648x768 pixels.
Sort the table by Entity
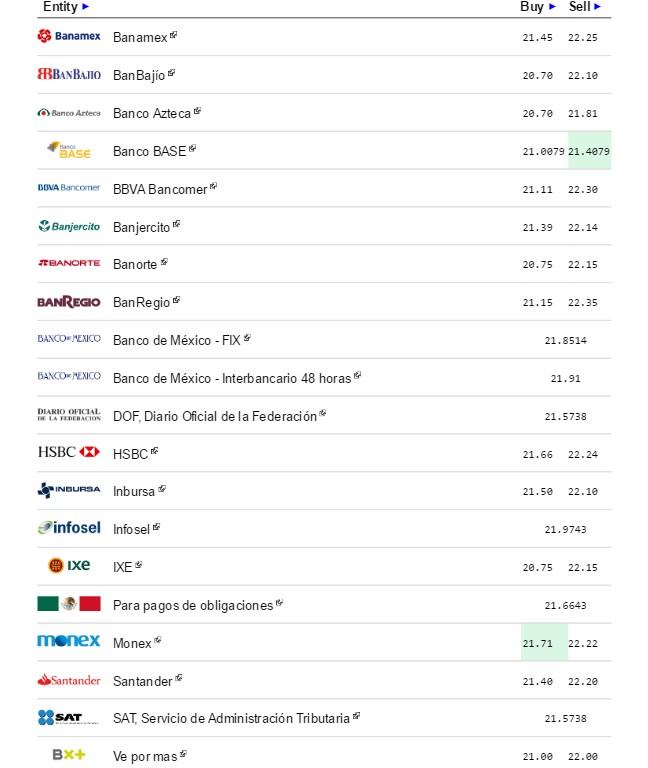tap(66, 6)
